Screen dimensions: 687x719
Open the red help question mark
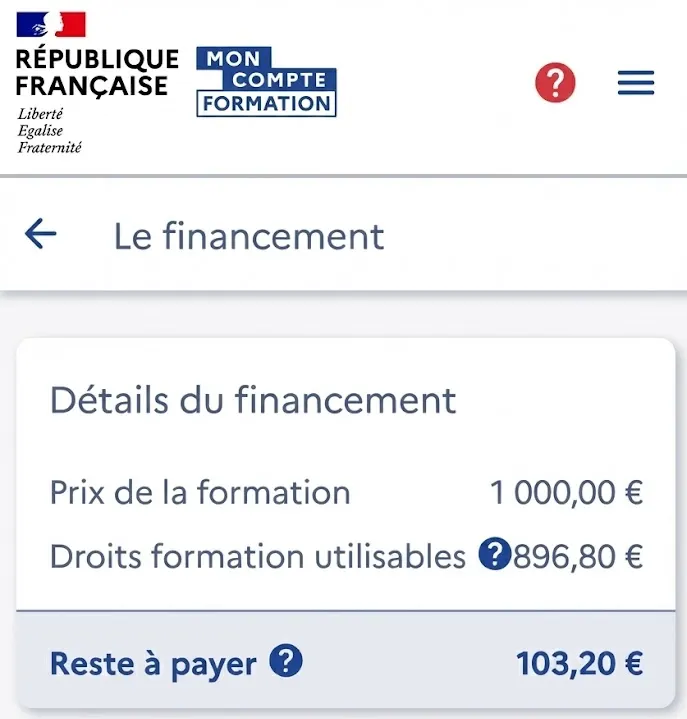(555, 82)
